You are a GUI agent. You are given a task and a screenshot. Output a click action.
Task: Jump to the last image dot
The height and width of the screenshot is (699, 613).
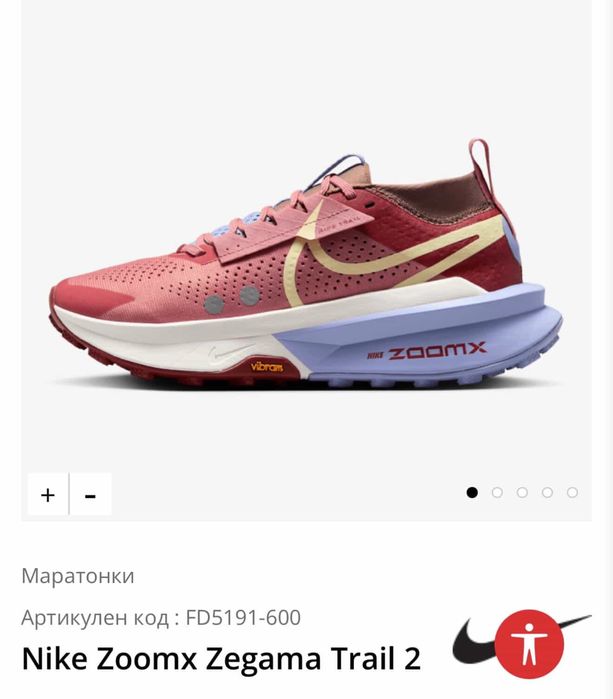coord(572,492)
